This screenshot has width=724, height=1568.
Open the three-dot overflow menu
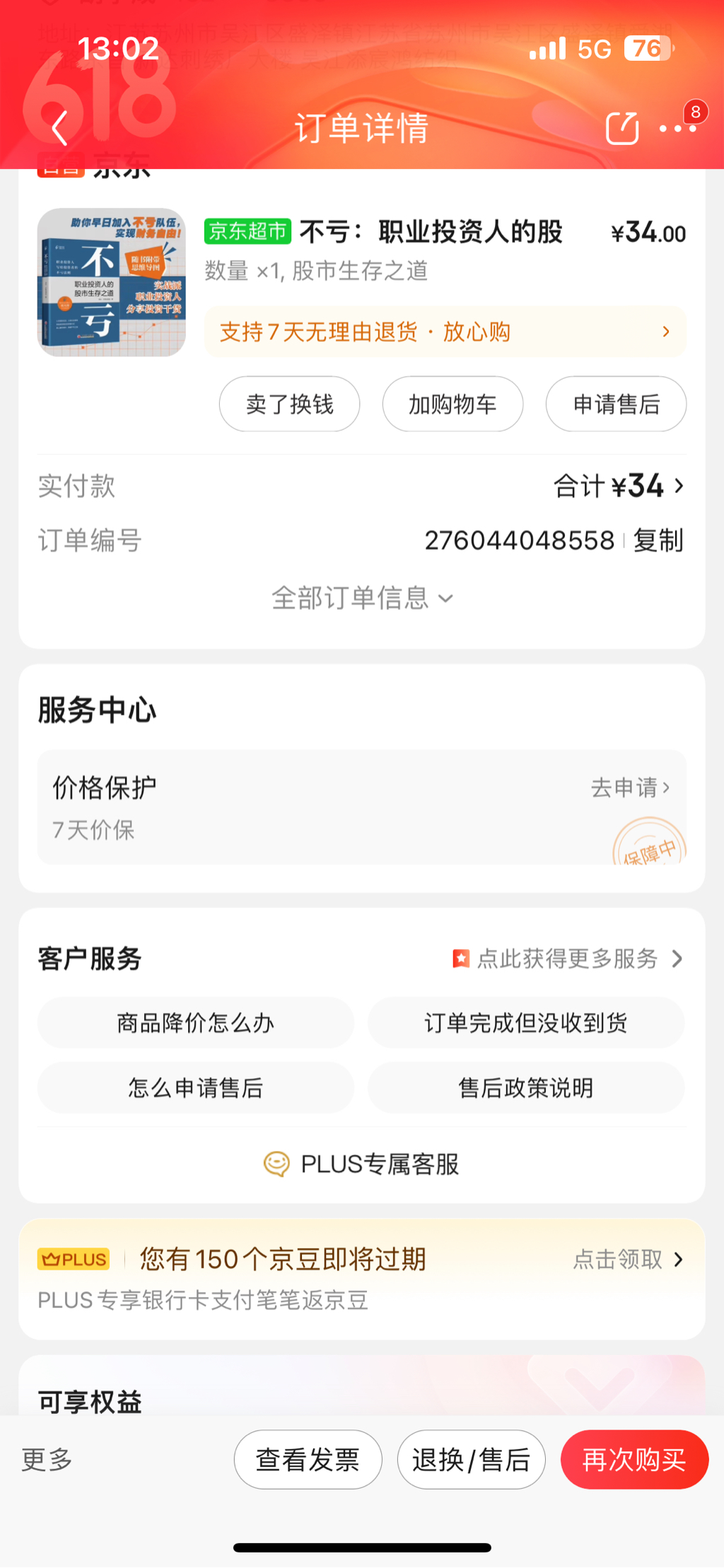pos(677,128)
